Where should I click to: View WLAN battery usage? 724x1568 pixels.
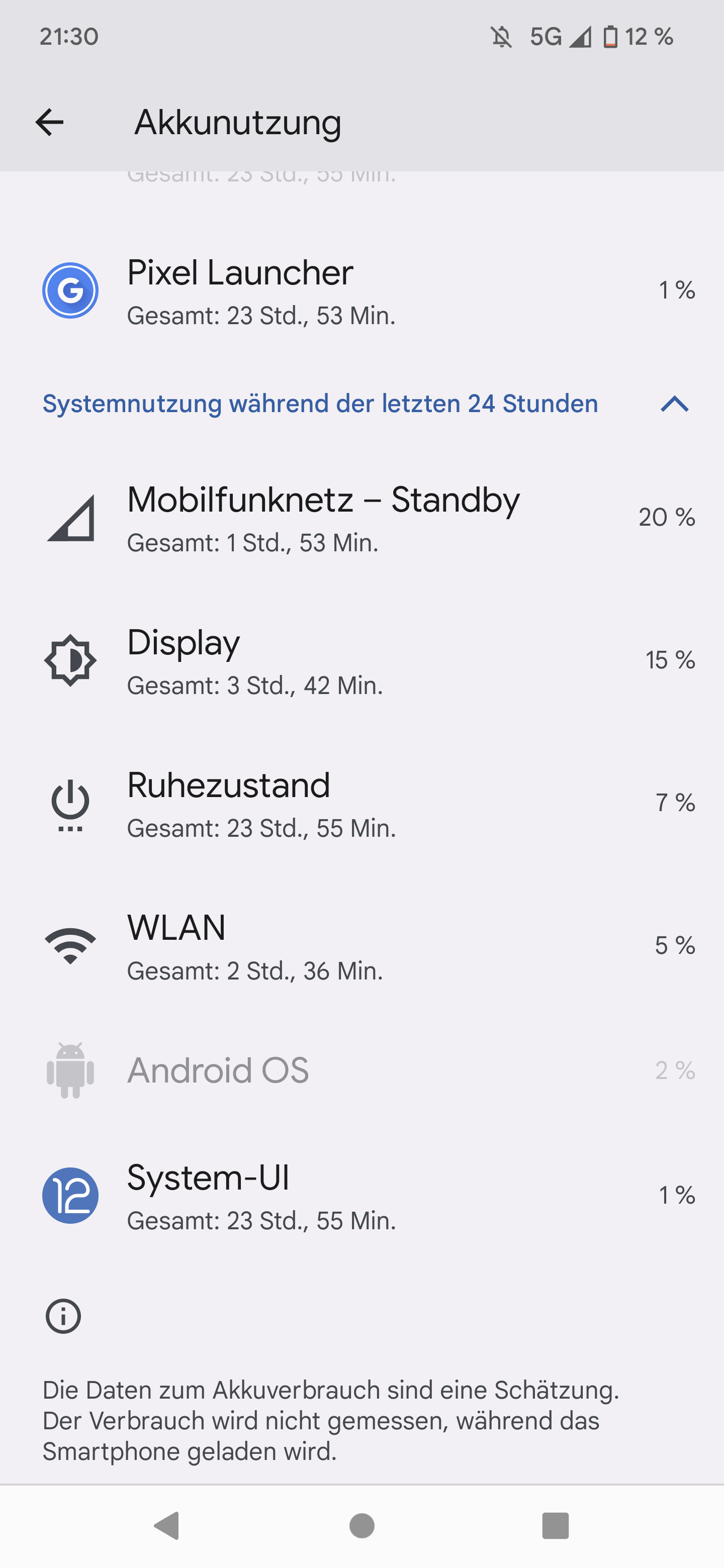[361, 946]
